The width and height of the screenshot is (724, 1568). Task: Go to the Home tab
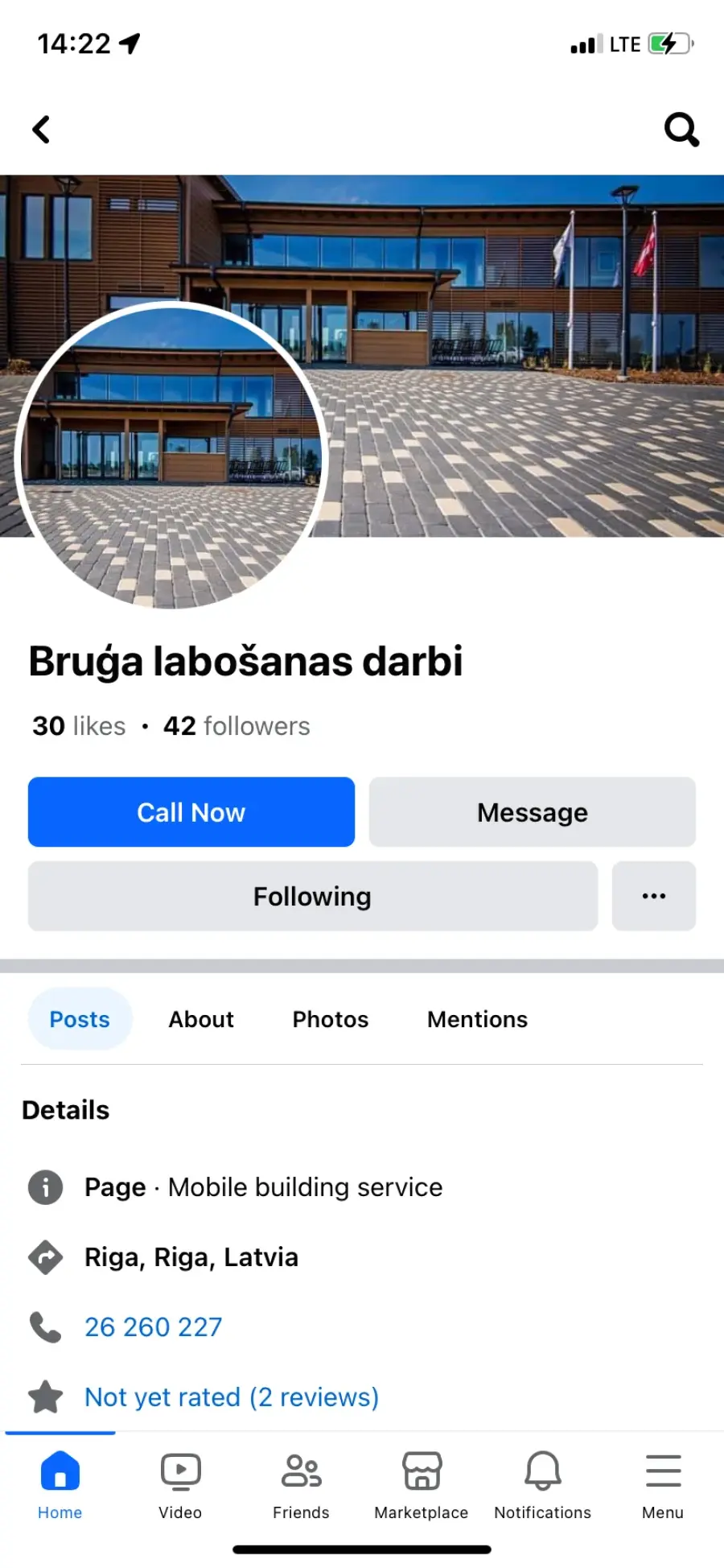pyautogui.click(x=60, y=1486)
